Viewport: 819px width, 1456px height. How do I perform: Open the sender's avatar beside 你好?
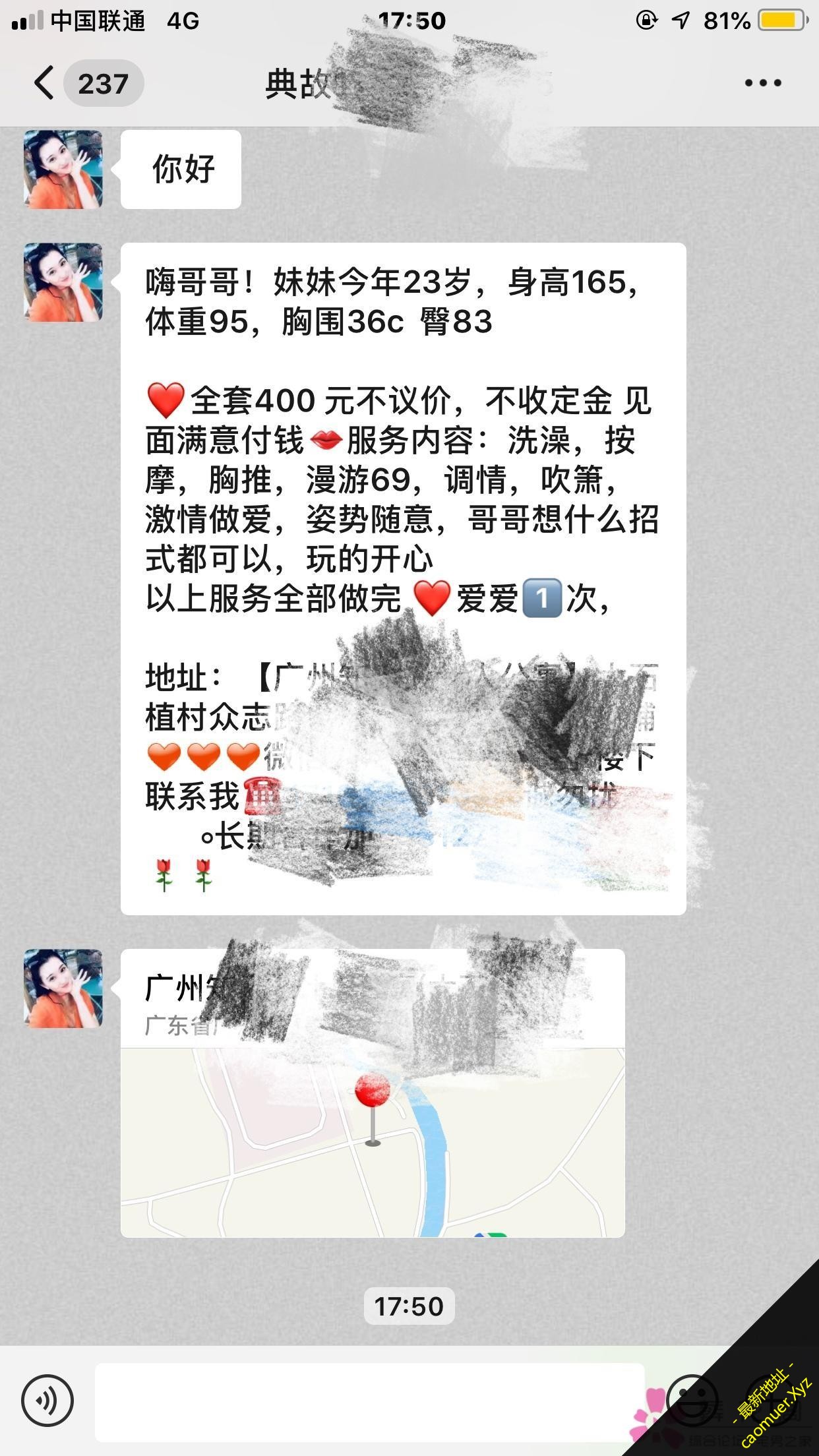[63, 169]
